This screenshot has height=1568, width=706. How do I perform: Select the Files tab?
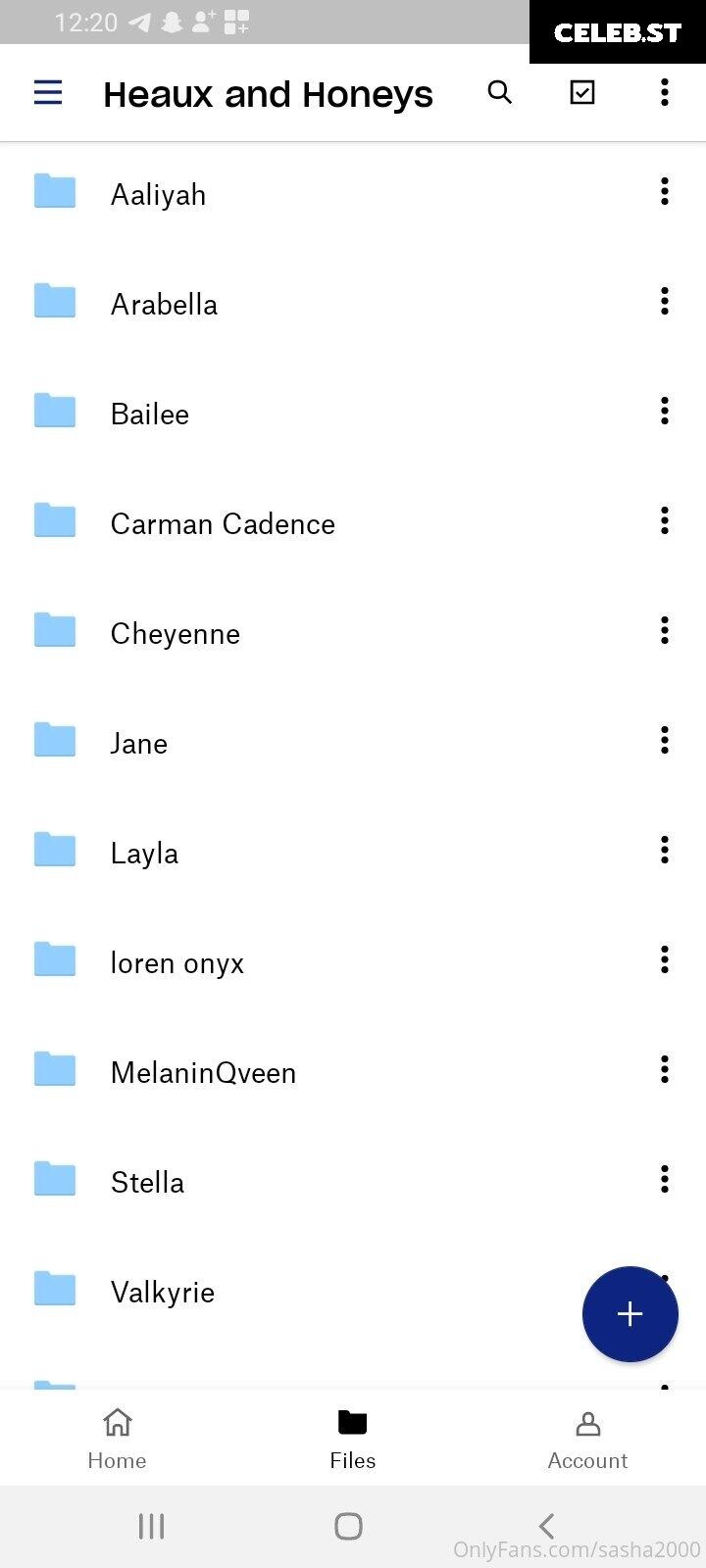point(353,1438)
